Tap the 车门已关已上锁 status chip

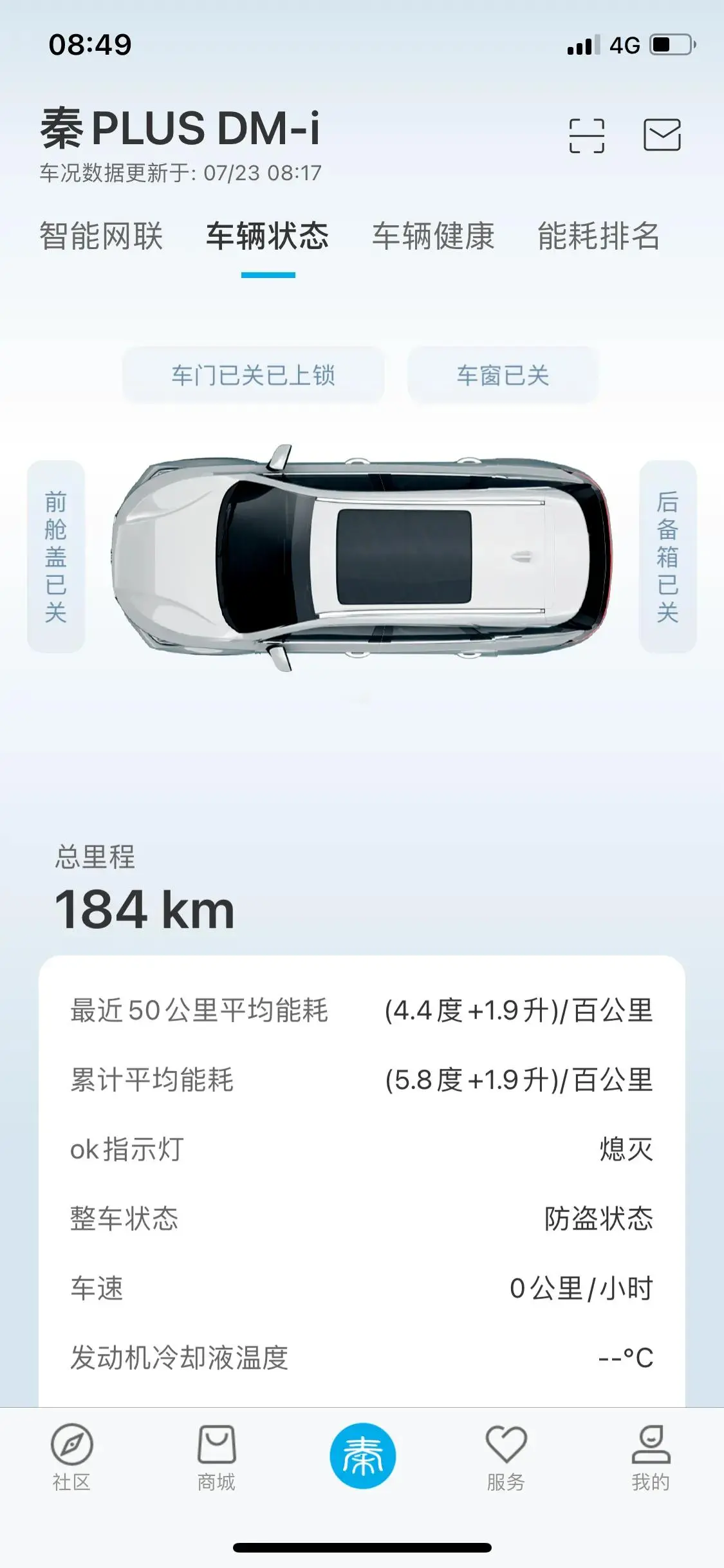(253, 375)
